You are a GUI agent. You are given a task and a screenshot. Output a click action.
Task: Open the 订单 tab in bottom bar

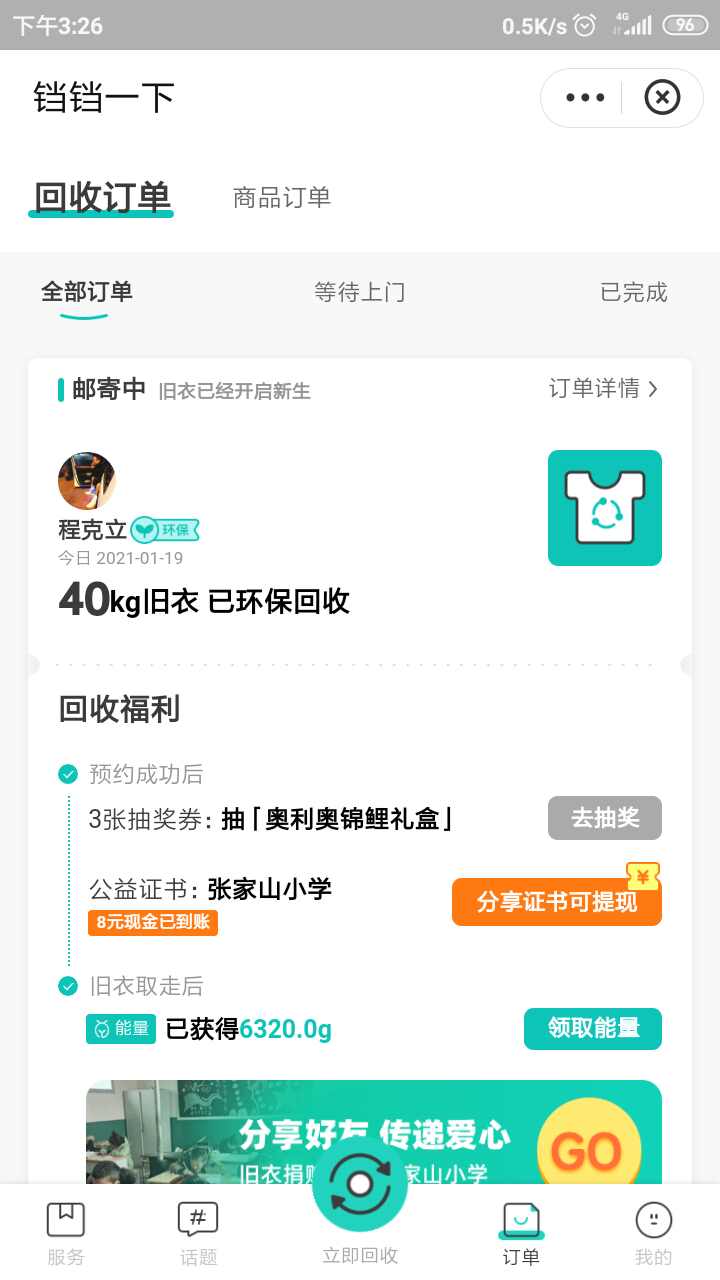point(521,1234)
